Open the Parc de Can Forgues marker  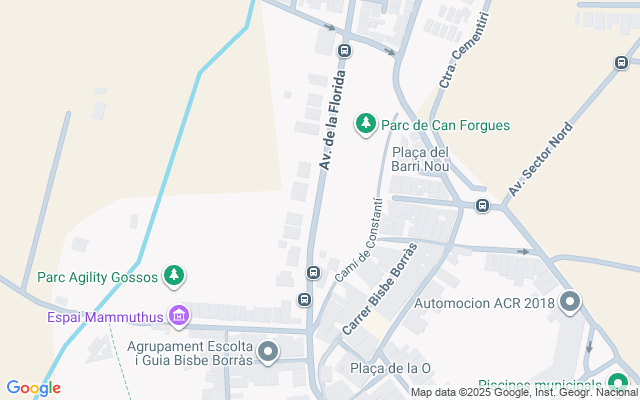367,124
